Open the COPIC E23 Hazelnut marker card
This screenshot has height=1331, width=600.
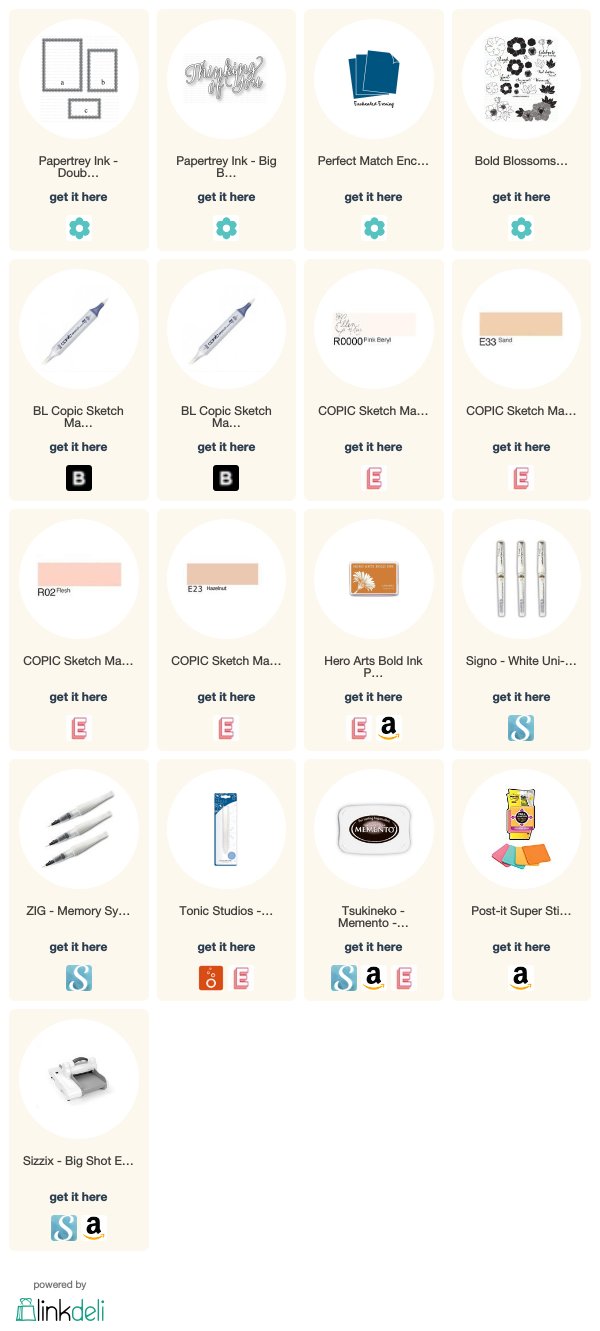click(x=226, y=630)
